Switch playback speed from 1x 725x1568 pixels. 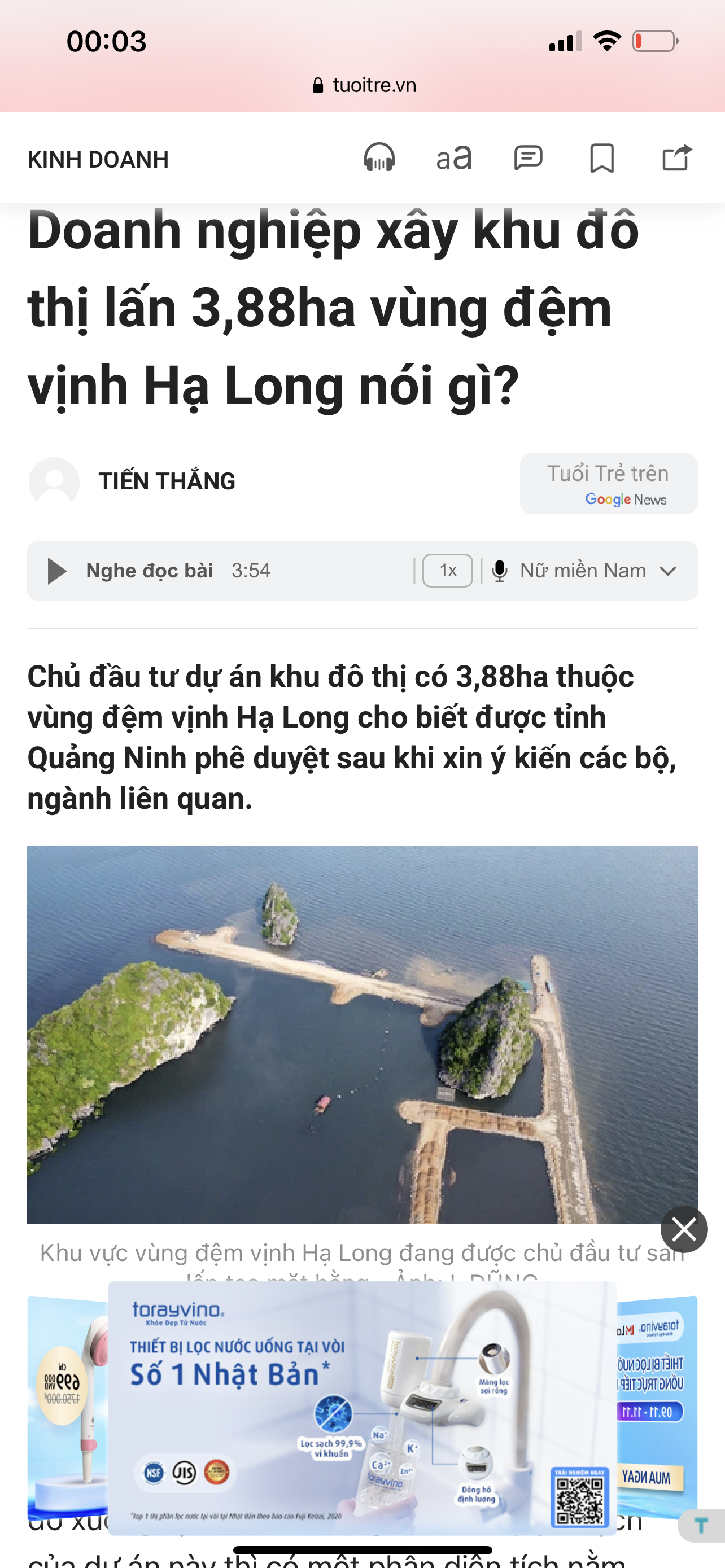point(447,570)
